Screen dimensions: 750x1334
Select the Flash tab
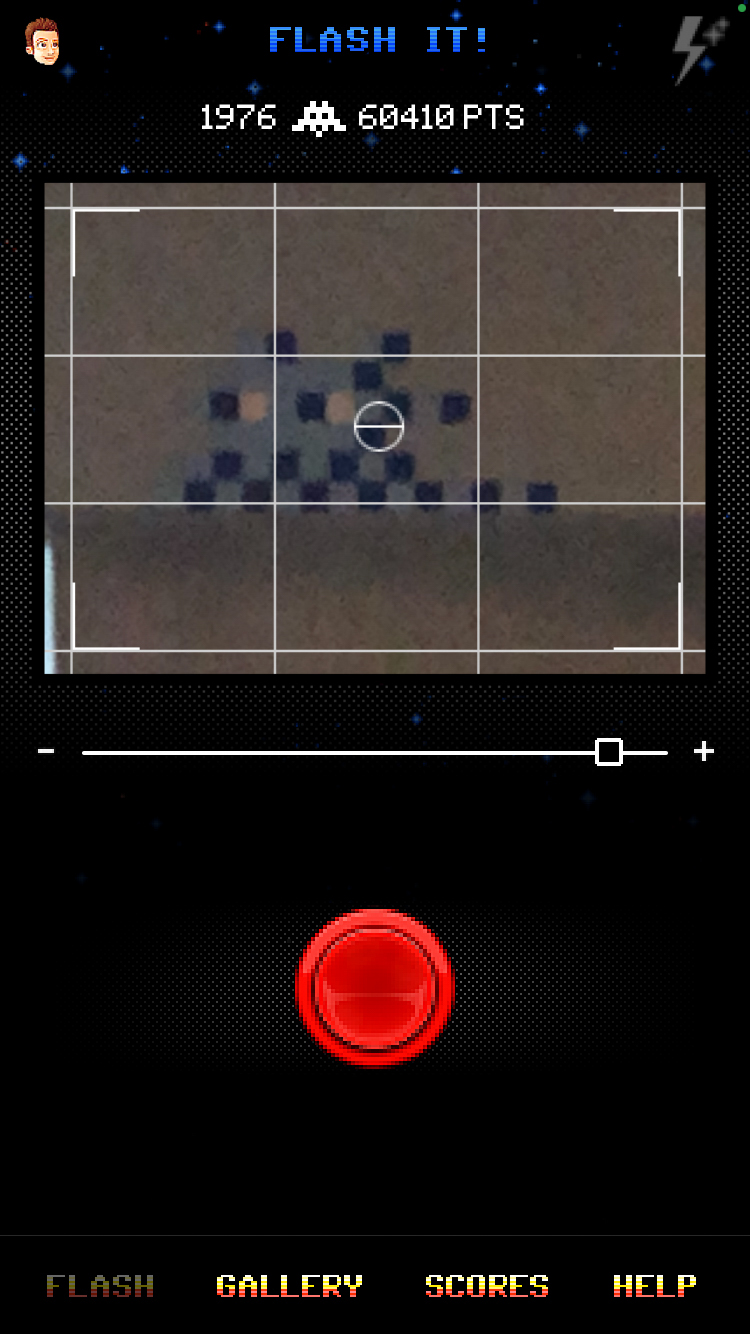coord(100,1286)
